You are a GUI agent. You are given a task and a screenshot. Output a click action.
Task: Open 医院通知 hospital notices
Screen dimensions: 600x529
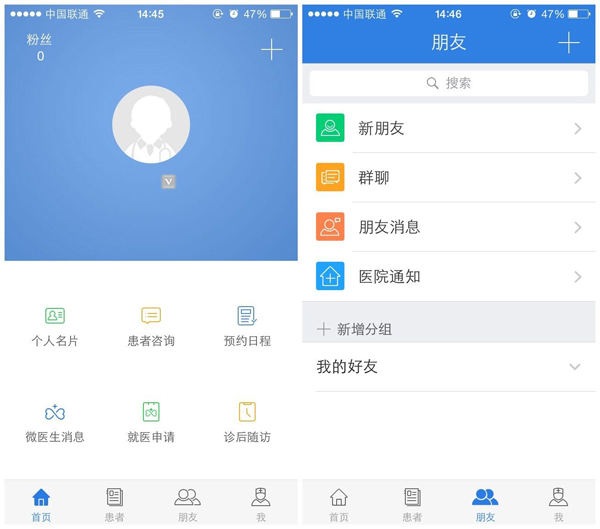[449, 276]
